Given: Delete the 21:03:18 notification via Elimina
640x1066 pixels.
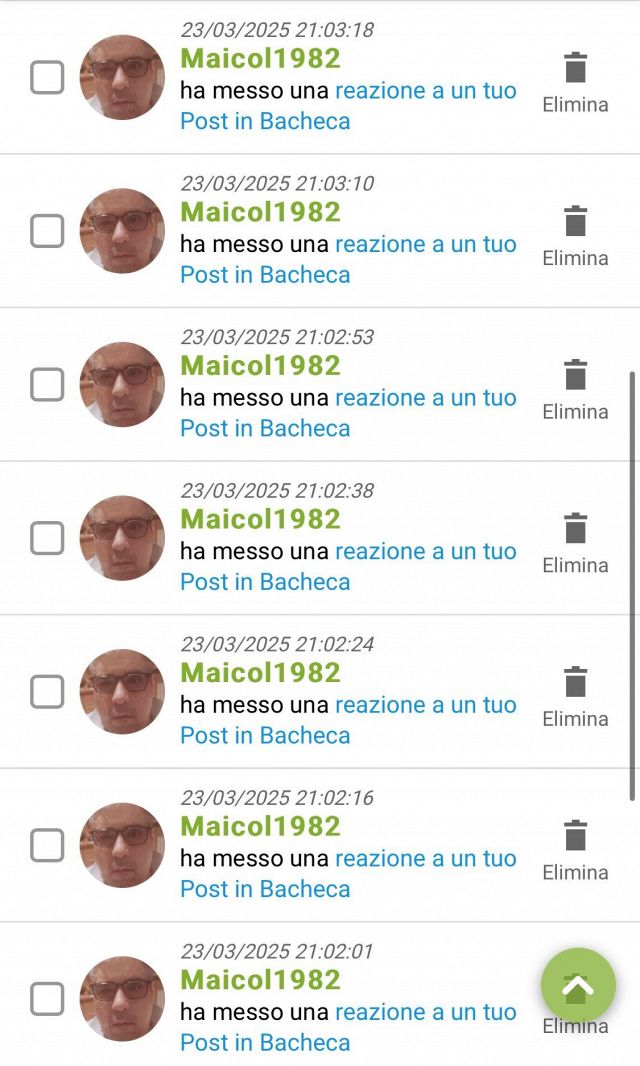Looking at the screenshot, I should tap(575, 82).
